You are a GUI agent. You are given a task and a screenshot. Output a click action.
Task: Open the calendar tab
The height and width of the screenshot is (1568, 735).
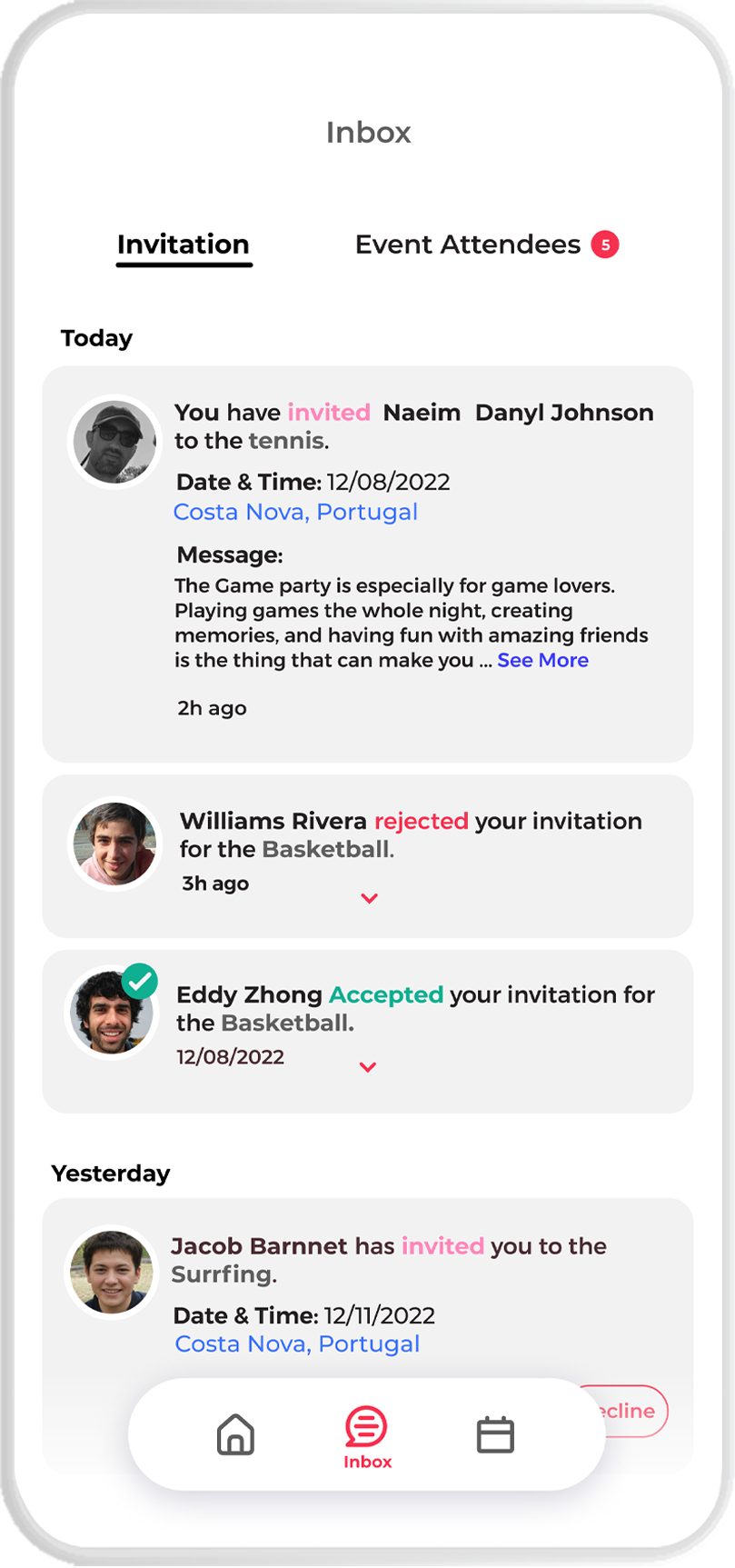click(495, 1435)
